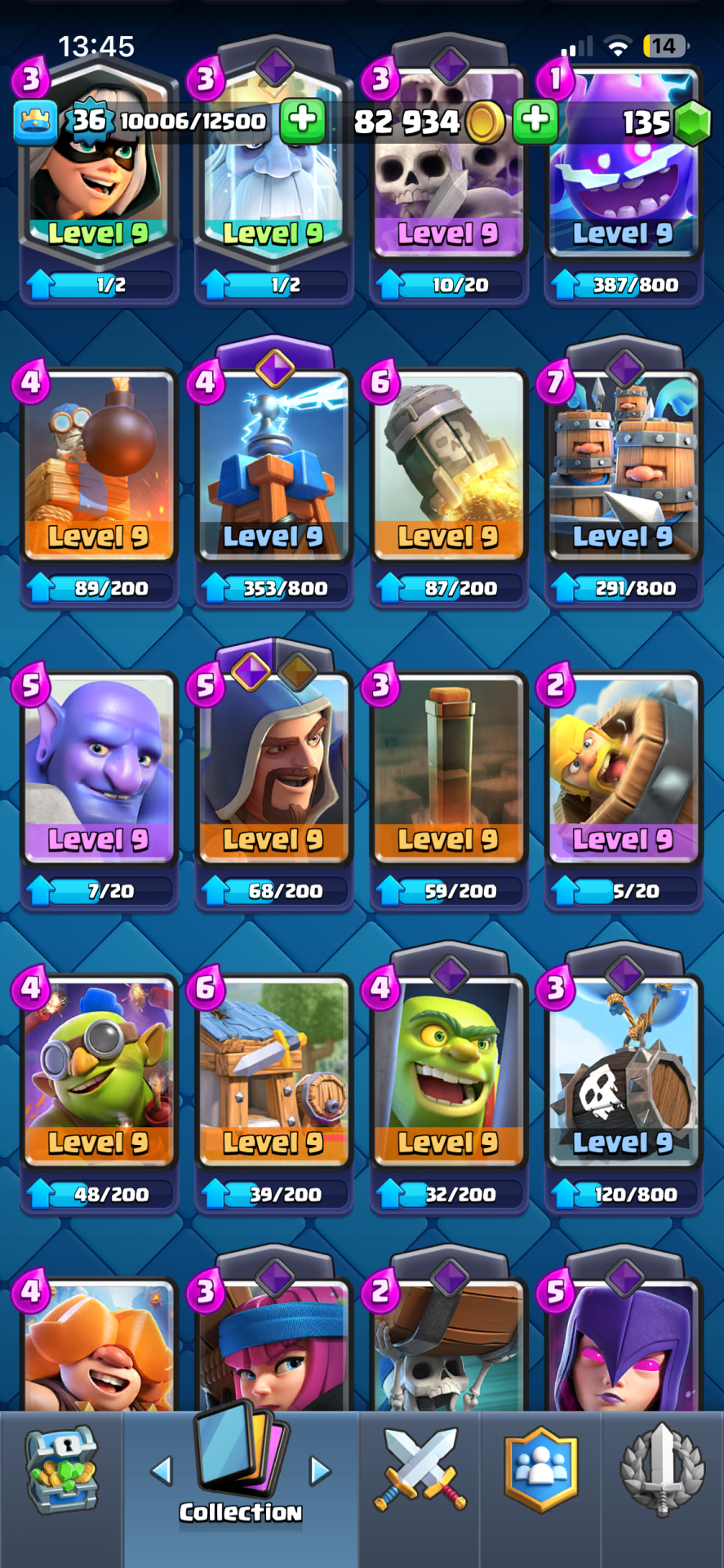This screenshot has height=1568, width=724.
Task: Select the Wizard card
Action: click(273, 768)
